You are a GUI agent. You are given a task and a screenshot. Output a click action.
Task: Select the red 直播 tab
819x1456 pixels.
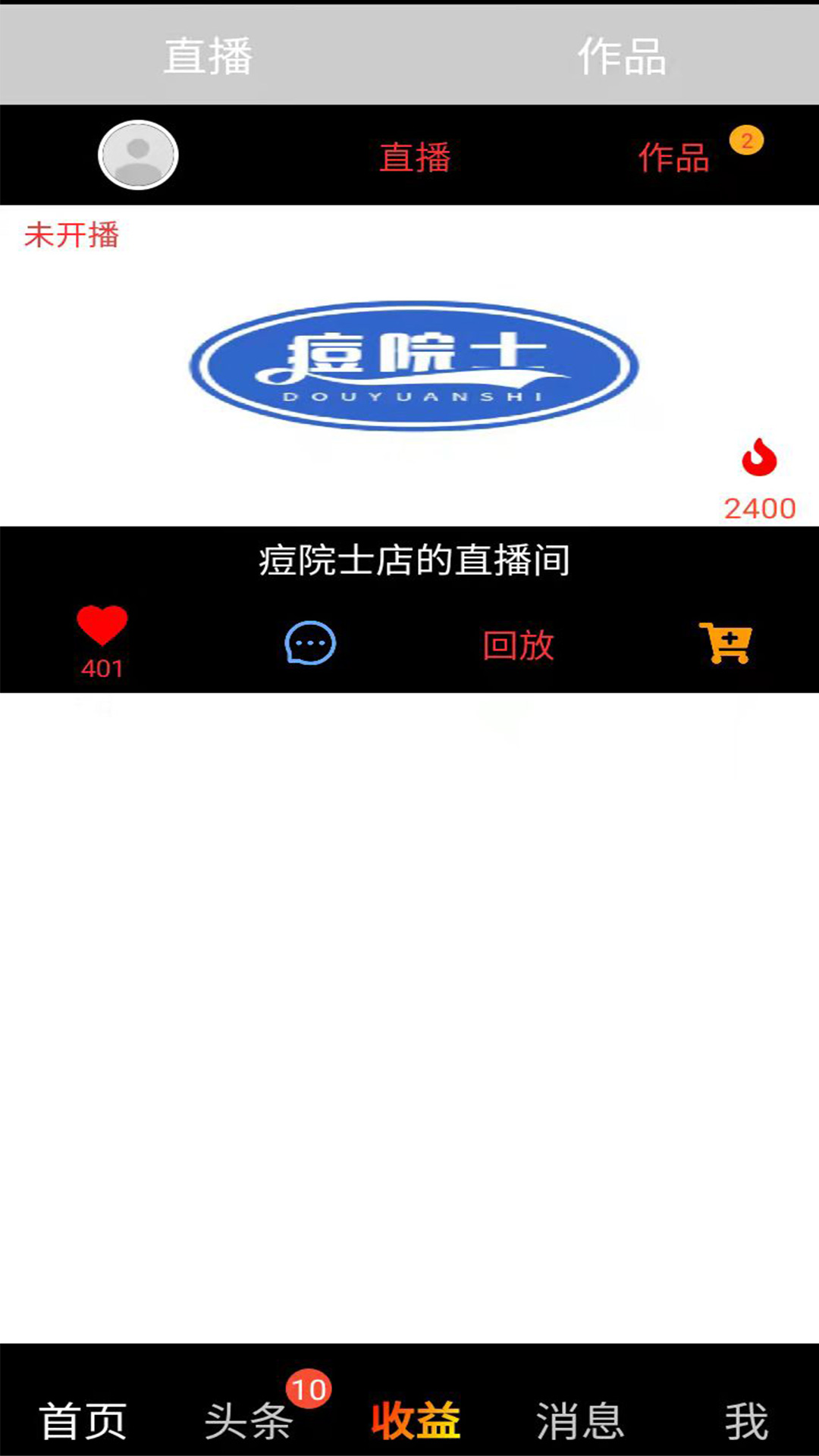pos(414,158)
